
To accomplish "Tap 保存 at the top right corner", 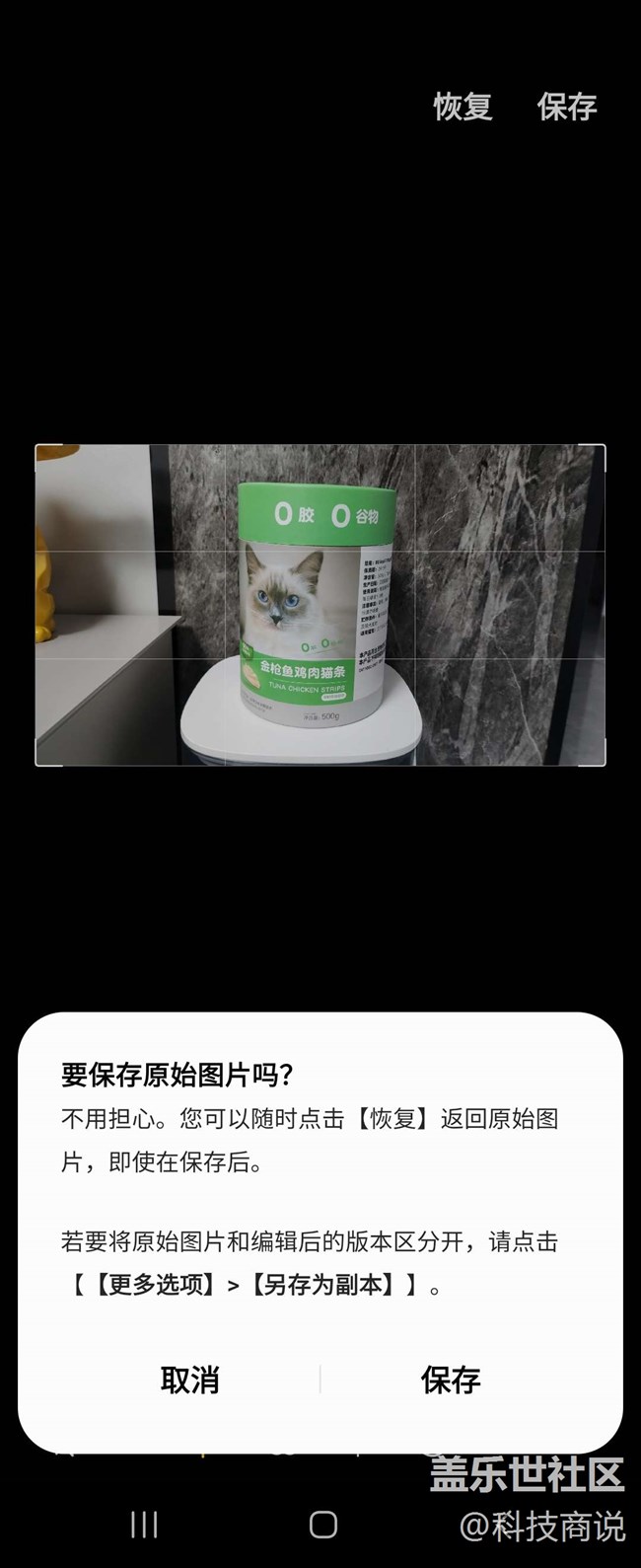I will tap(567, 107).
